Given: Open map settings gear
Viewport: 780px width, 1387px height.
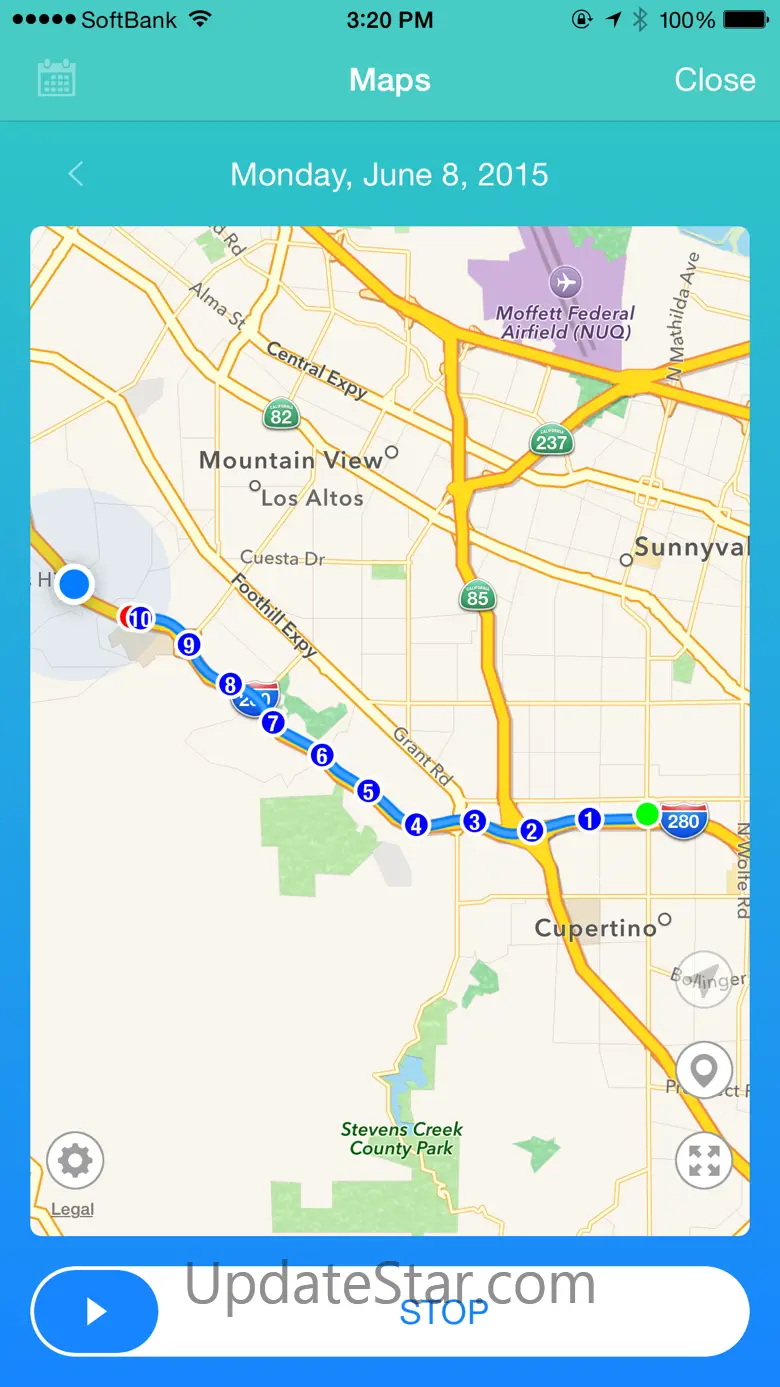Looking at the screenshot, I should click(75, 1161).
